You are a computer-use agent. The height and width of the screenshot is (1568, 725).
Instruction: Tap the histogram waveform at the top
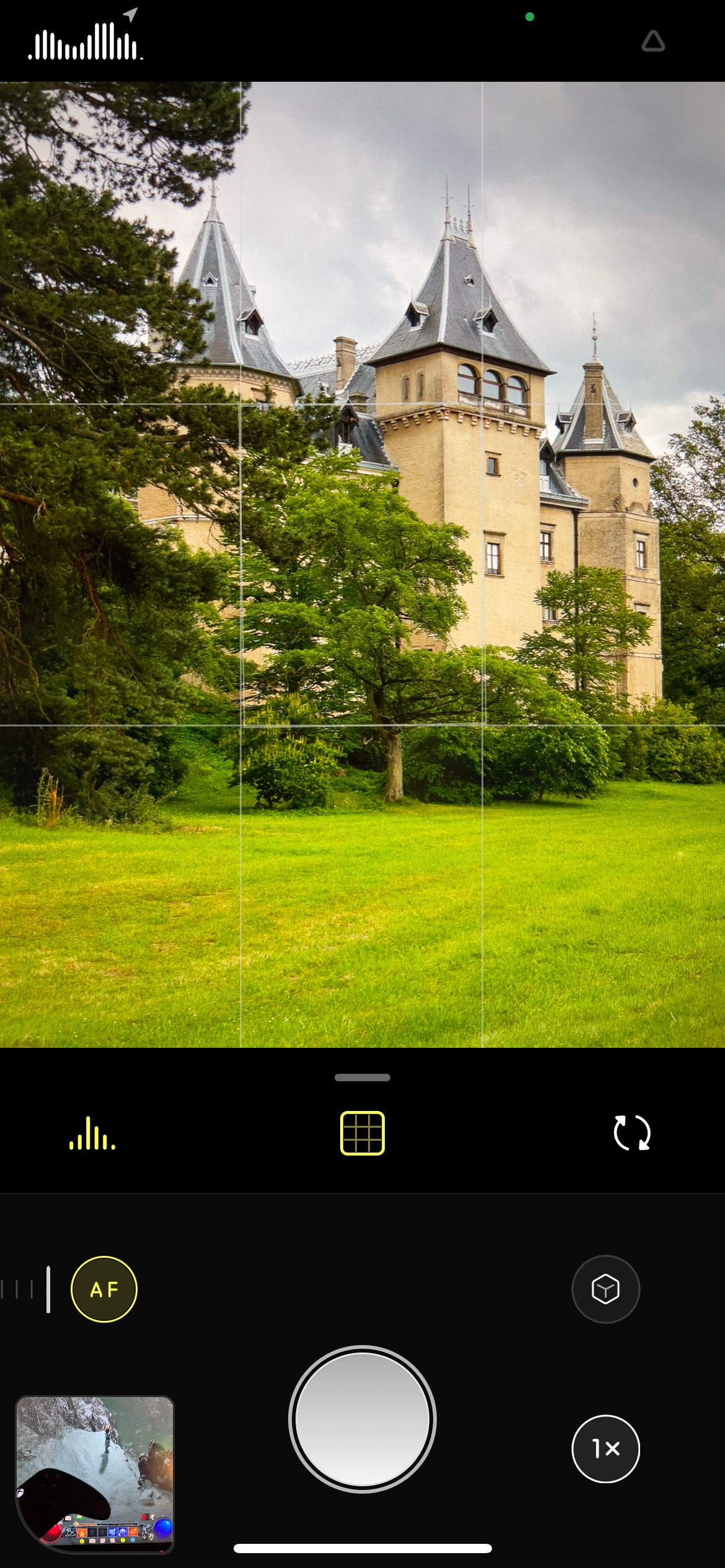86,41
